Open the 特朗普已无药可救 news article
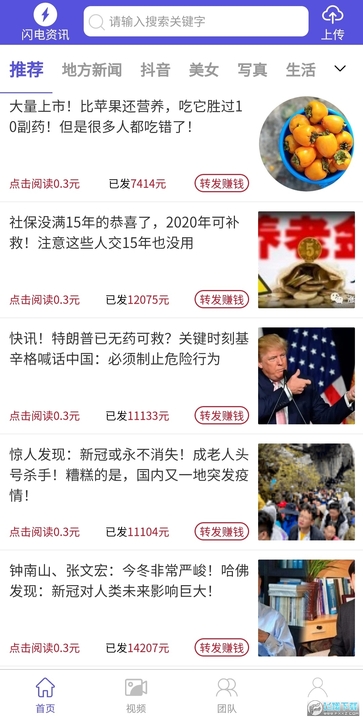Viewport: 363px width, 720px height. coord(129,349)
